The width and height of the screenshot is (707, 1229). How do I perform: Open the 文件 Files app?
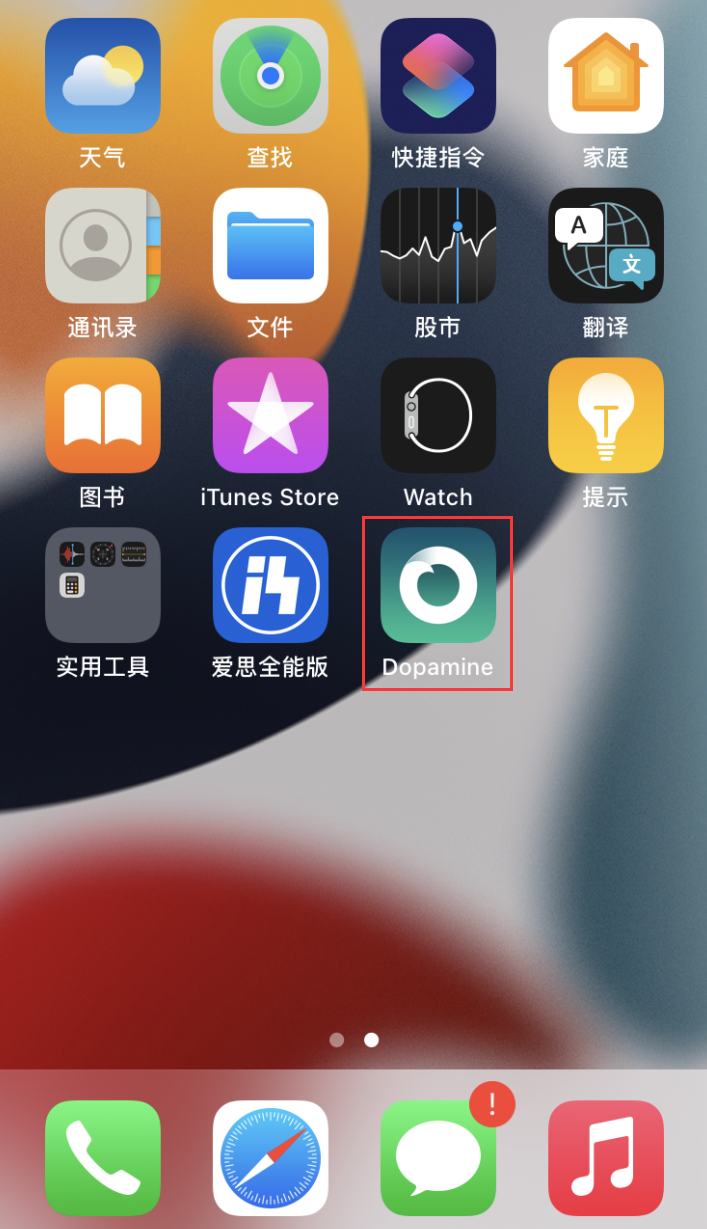point(270,246)
